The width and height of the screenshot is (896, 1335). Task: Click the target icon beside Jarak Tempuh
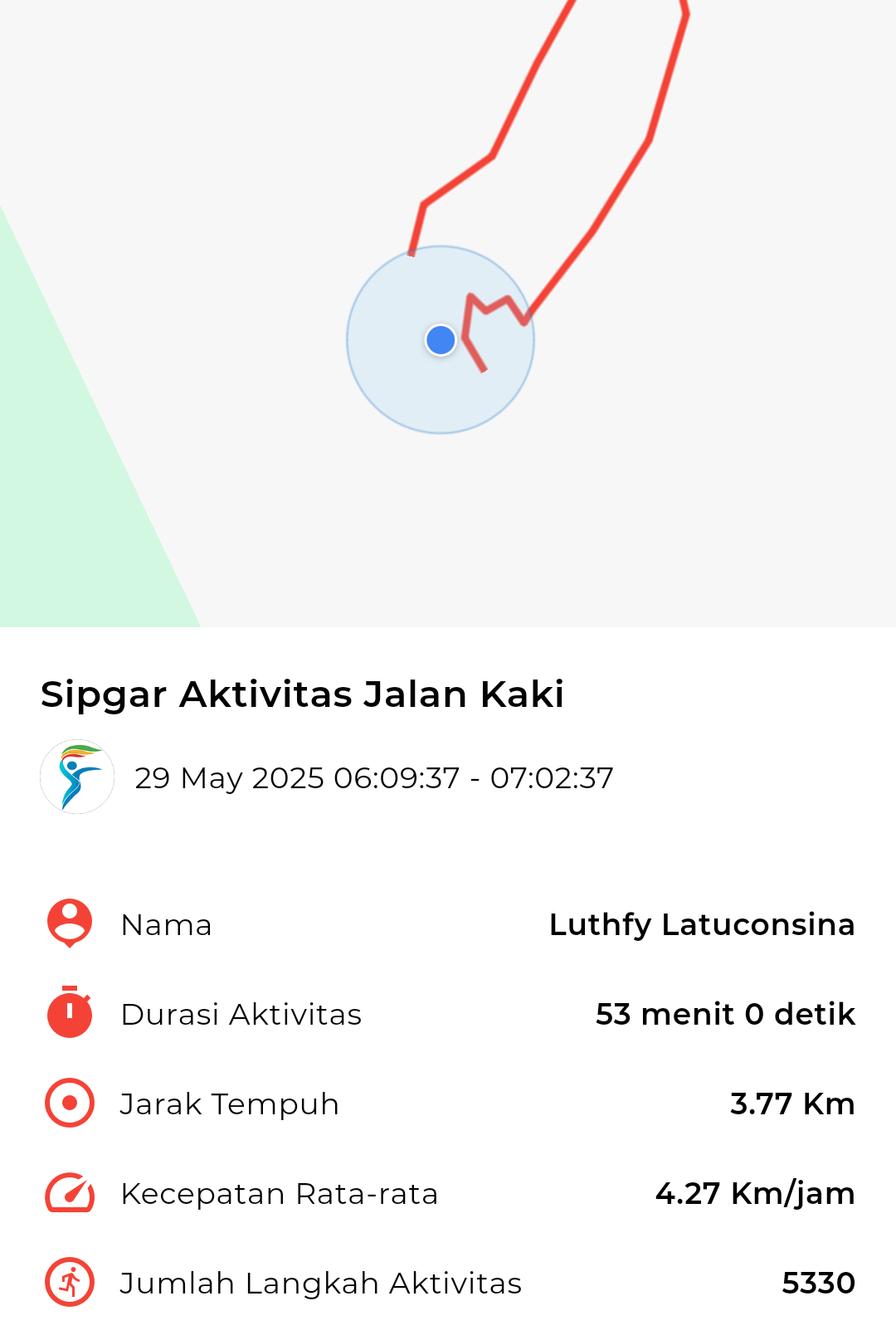click(x=70, y=1104)
